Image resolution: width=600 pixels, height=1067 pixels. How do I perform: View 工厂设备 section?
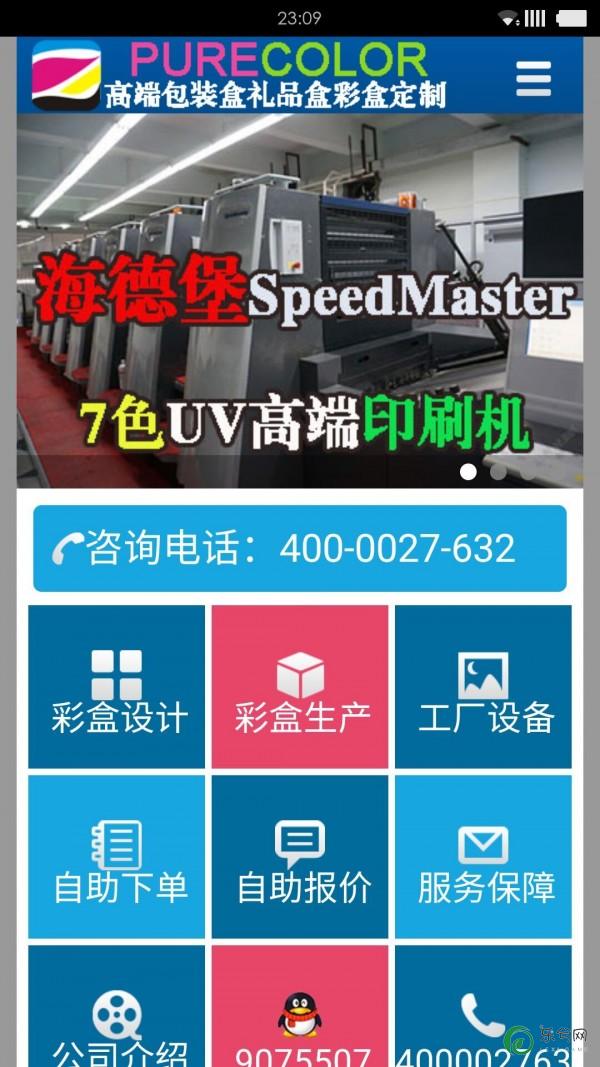point(483,686)
